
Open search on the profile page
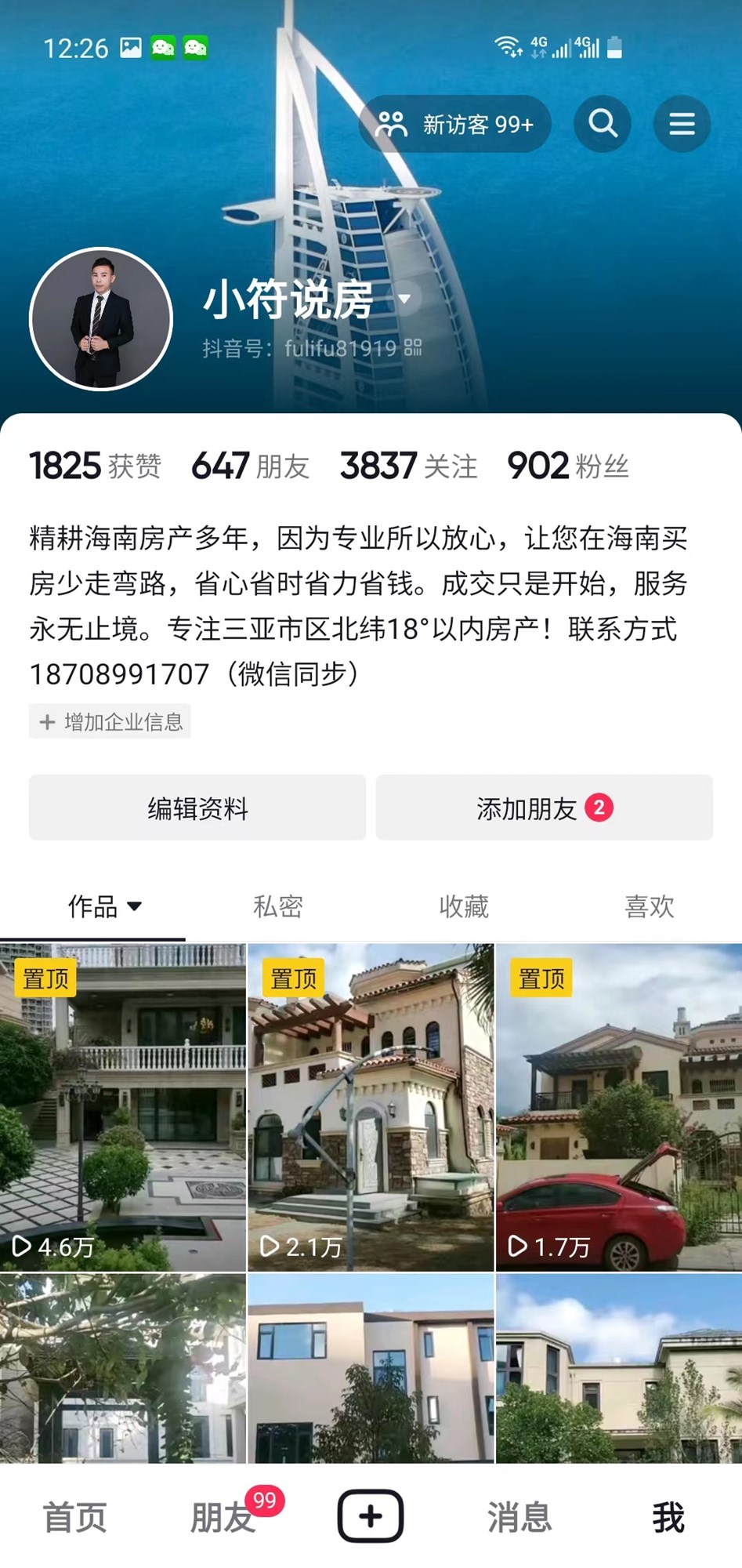pos(602,123)
